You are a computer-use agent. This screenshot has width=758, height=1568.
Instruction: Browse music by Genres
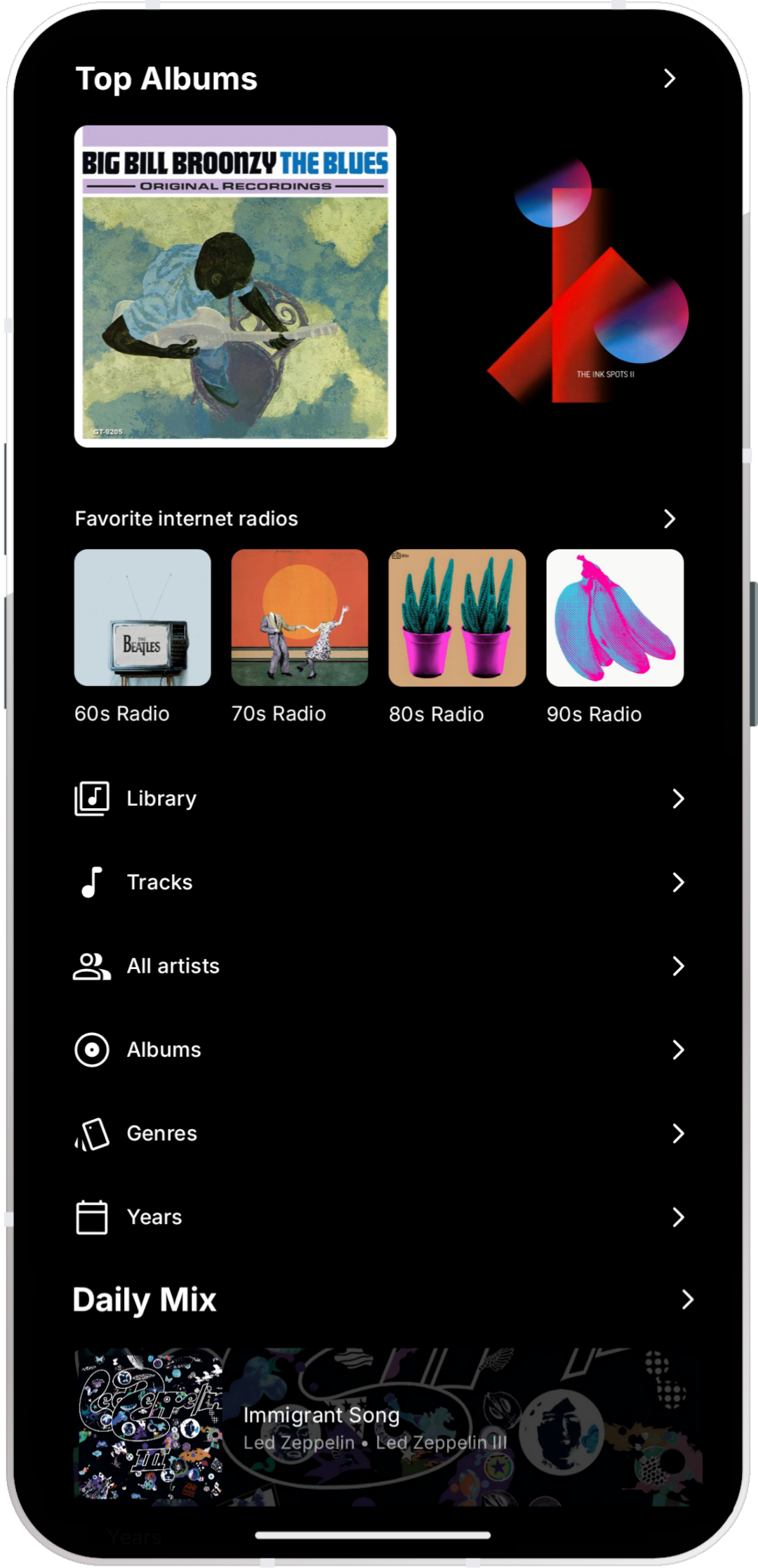pos(379,1133)
